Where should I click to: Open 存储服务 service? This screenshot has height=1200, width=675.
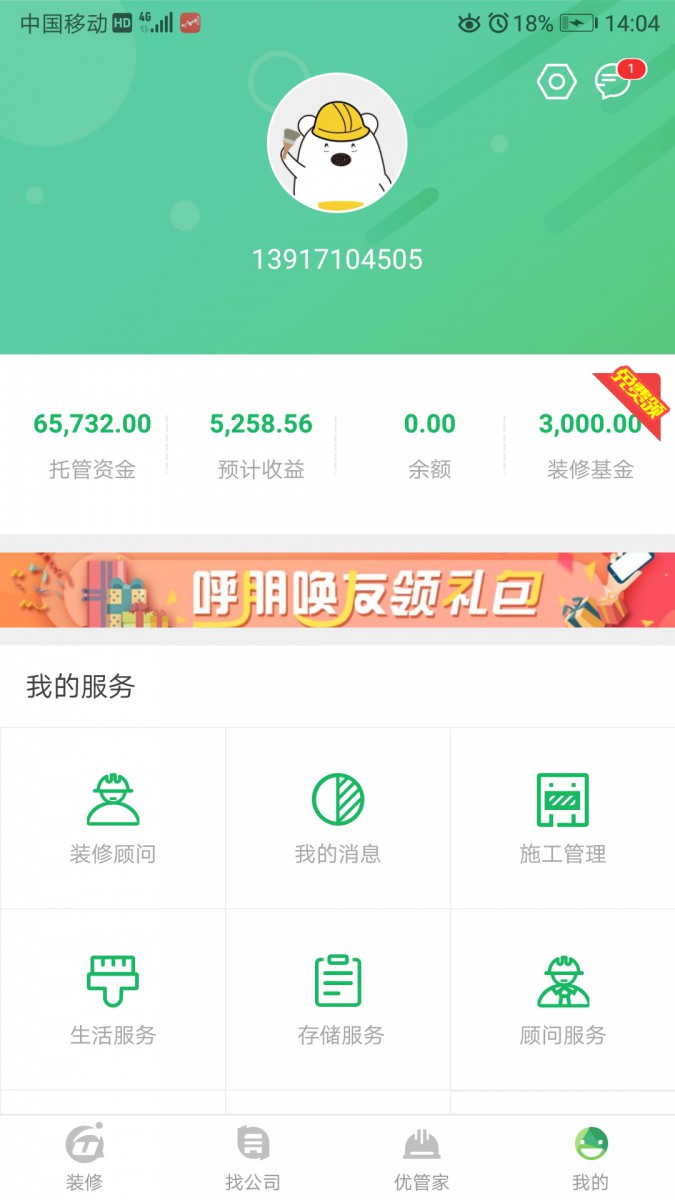point(338,999)
